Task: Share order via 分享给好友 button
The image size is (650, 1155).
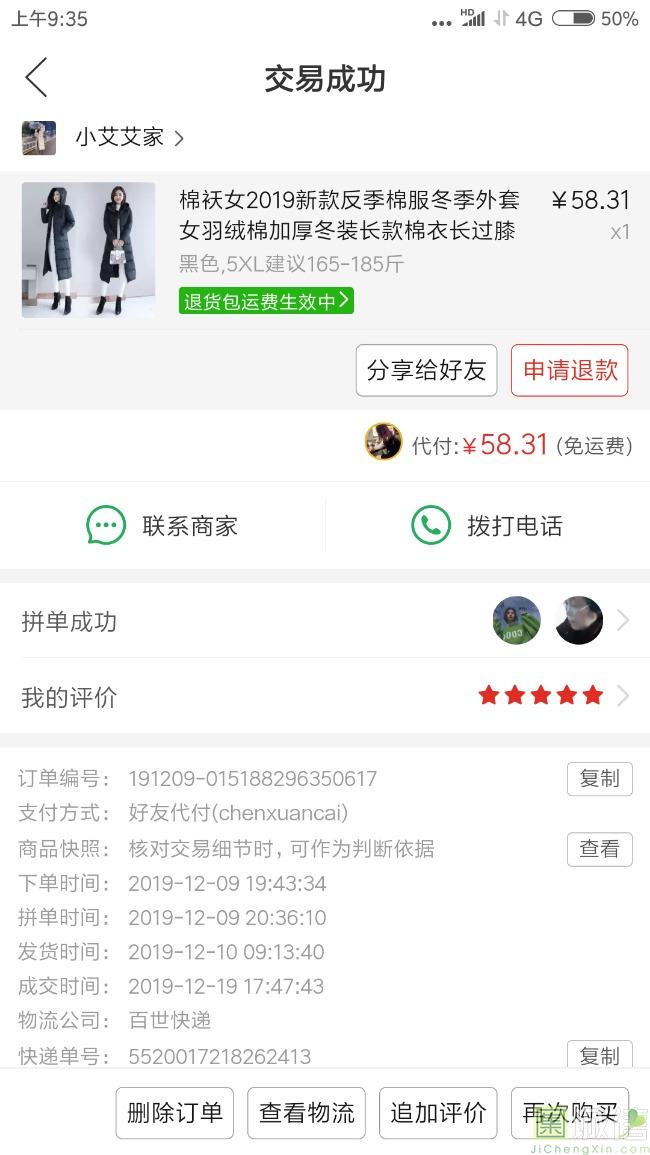Action: click(x=426, y=370)
